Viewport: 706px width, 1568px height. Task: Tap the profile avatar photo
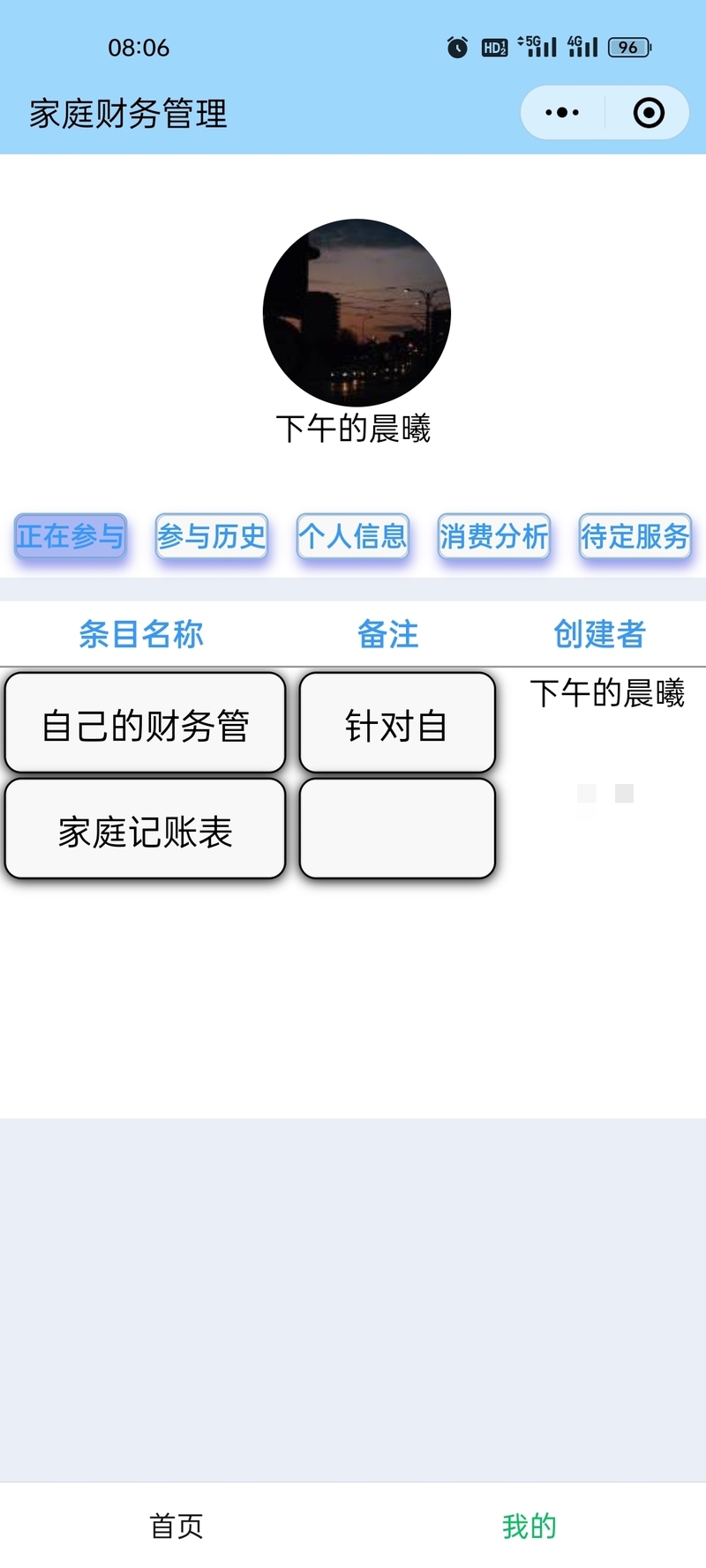357,313
